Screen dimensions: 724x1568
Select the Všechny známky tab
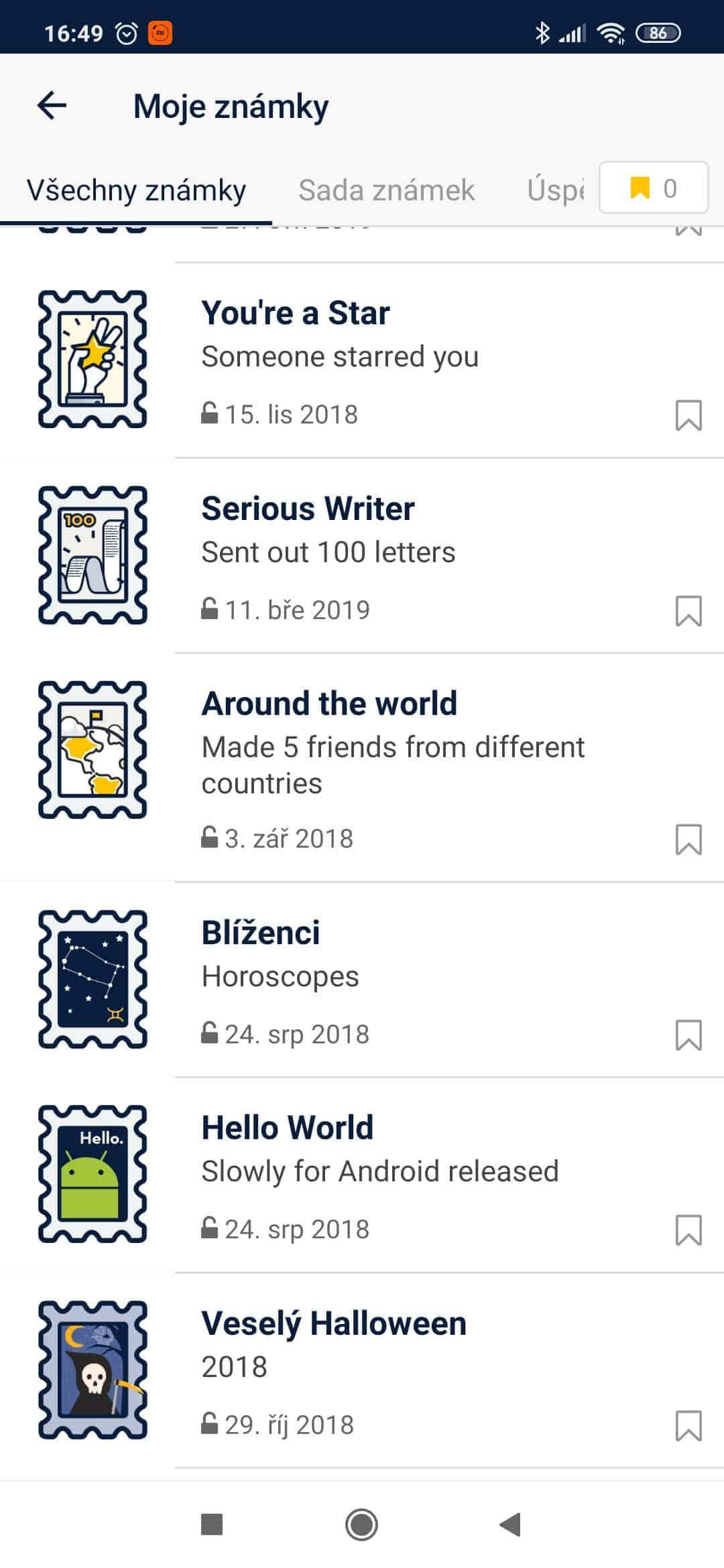coord(136,190)
